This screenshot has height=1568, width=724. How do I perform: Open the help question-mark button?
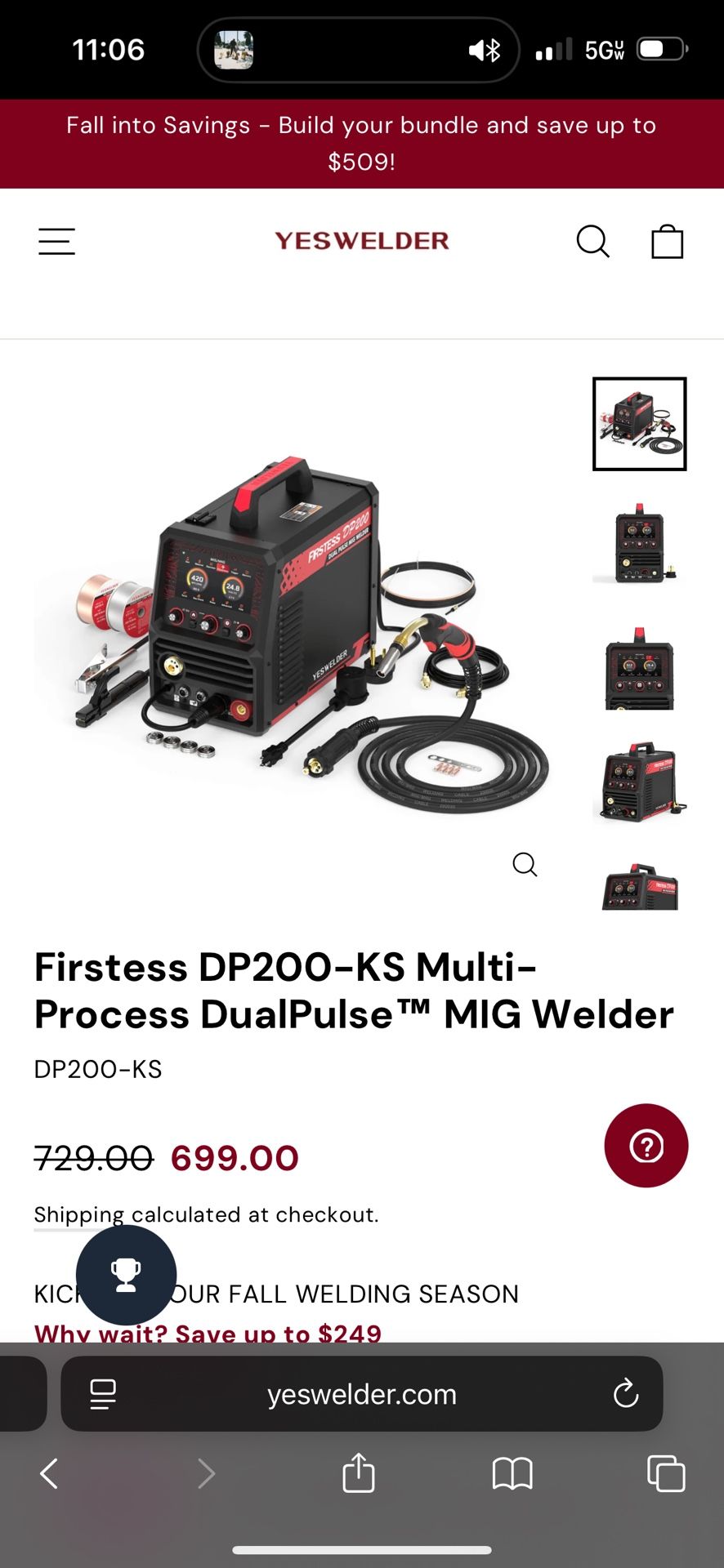pos(646,1146)
